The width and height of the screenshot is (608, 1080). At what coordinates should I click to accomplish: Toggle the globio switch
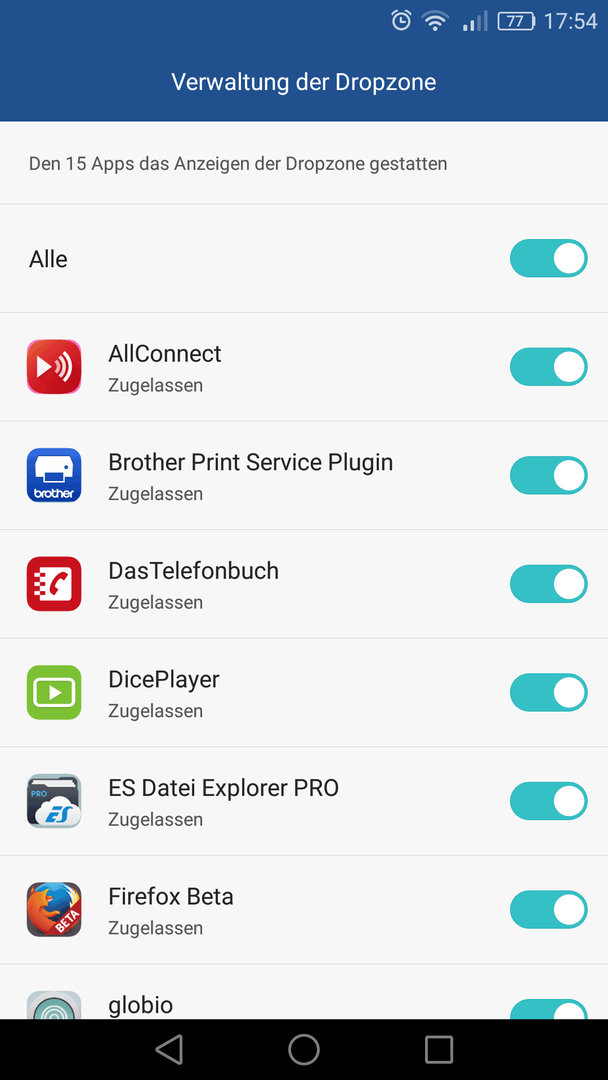click(548, 1009)
